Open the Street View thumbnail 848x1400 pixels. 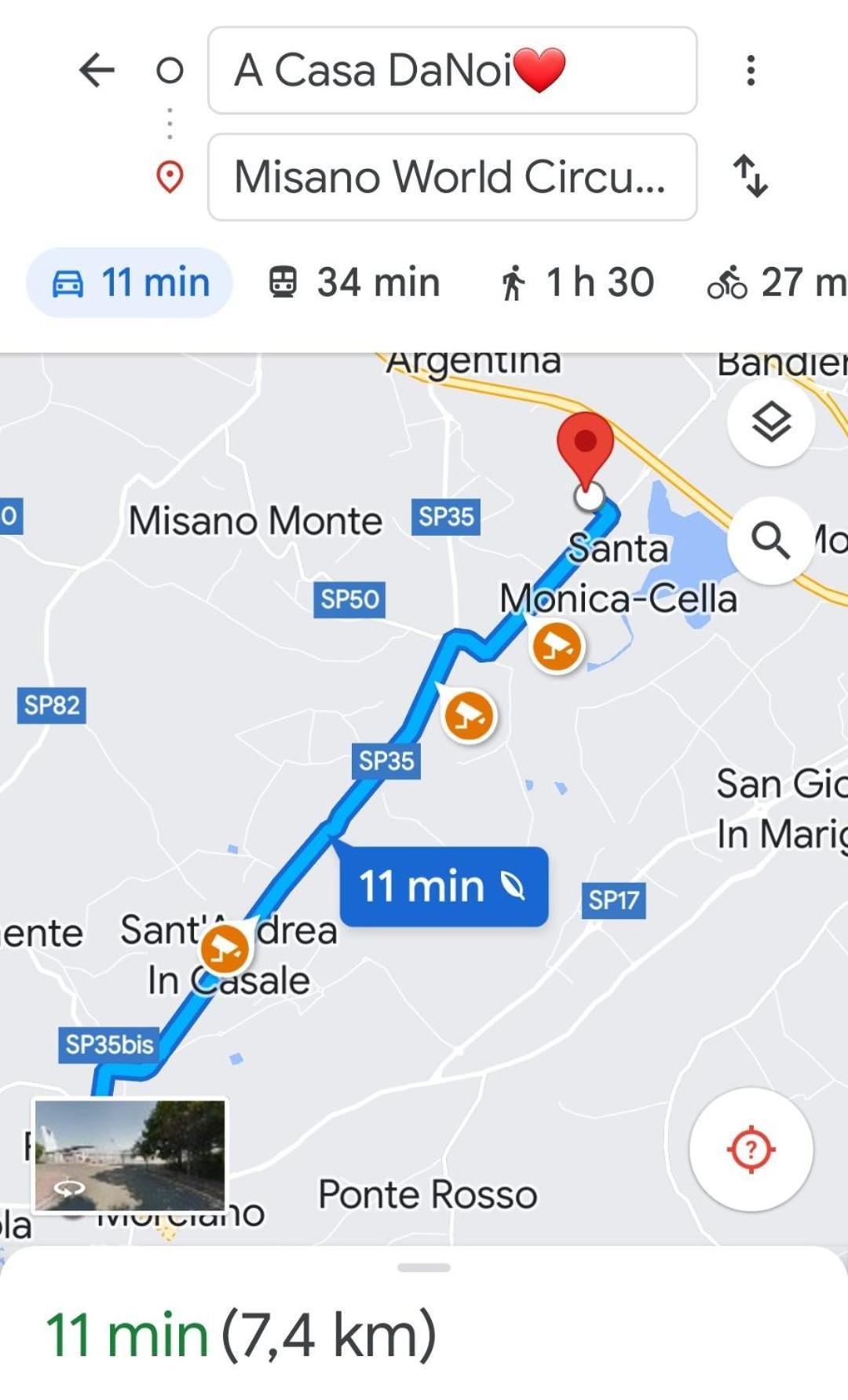tap(130, 1155)
